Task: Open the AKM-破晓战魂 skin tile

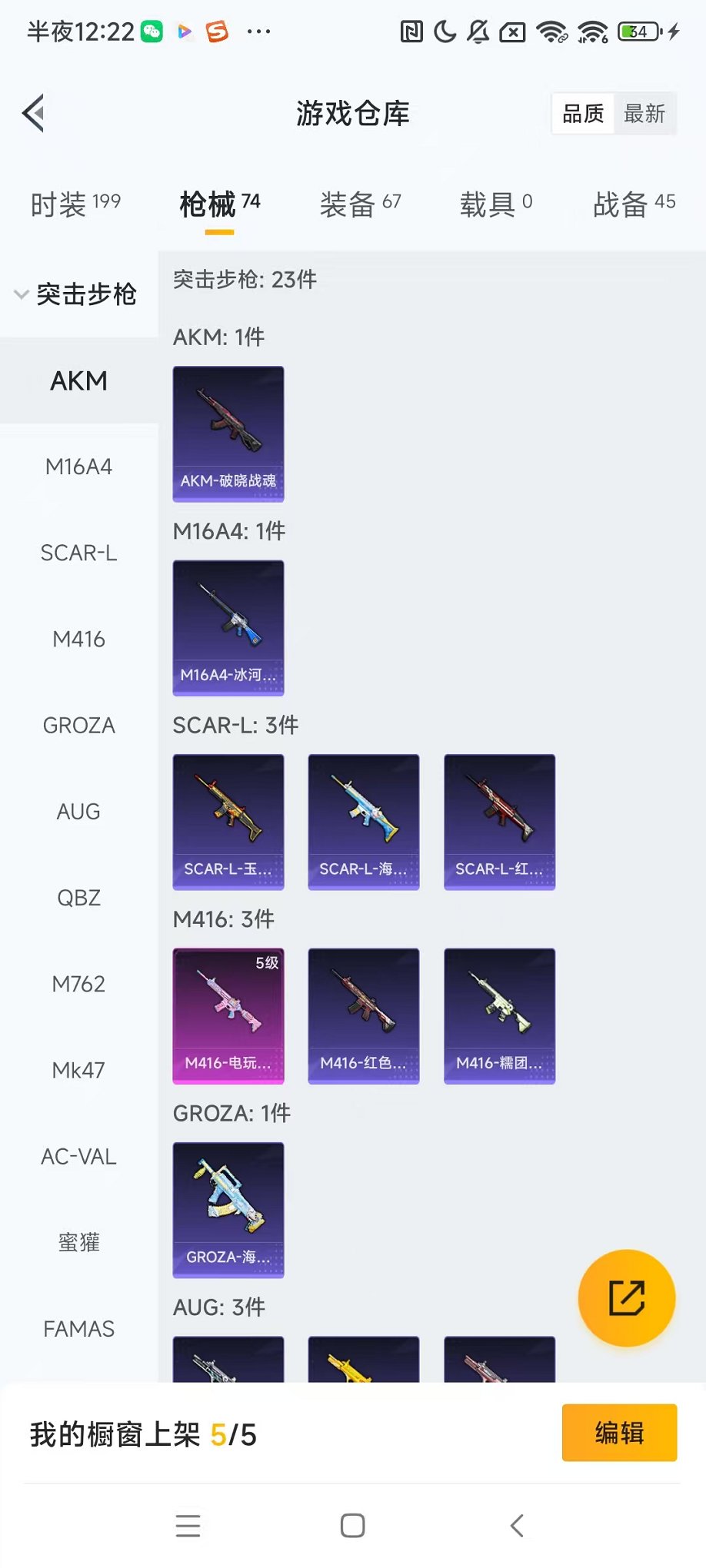Action: pyautogui.click(x=228, y=434)
